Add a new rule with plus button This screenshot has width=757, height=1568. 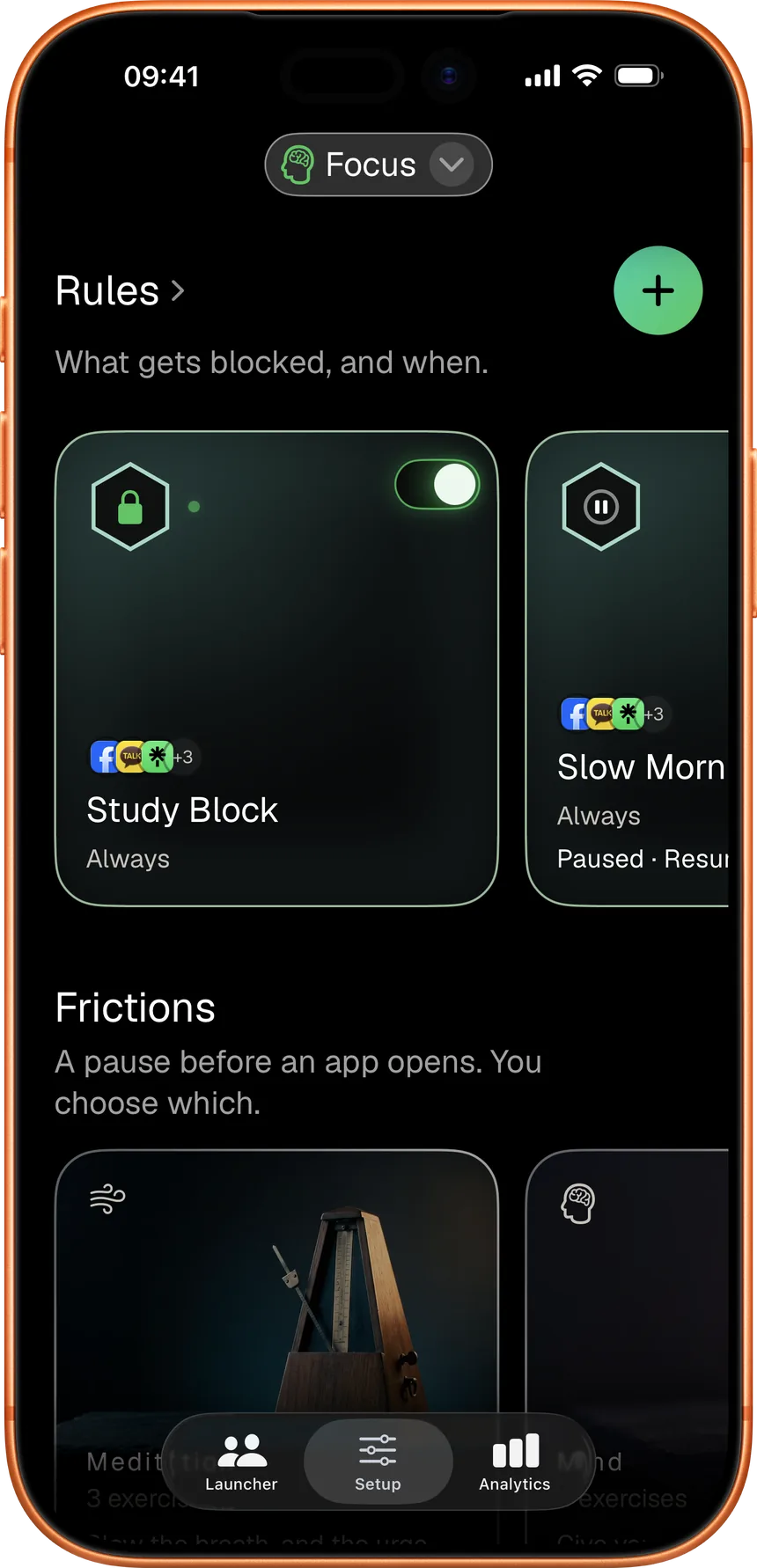(x=658, y=290)
